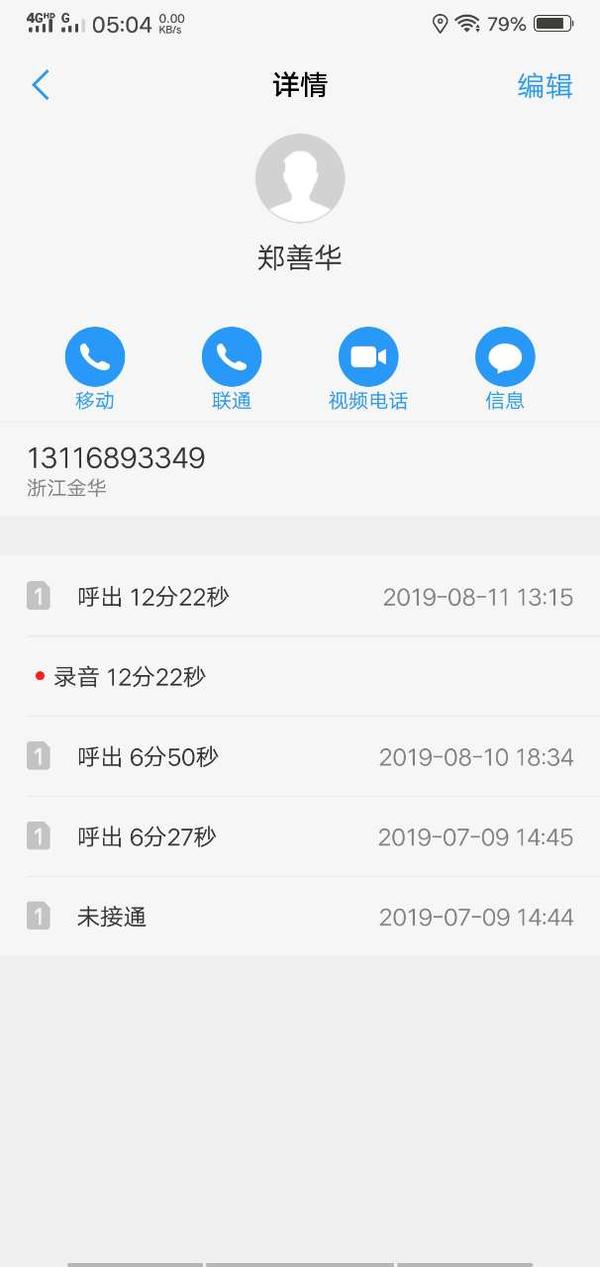Image resolution: width=600 pixels, height=1267 pixels.
Task: Go back from the 详情 page
Action: tap(40, 85)
